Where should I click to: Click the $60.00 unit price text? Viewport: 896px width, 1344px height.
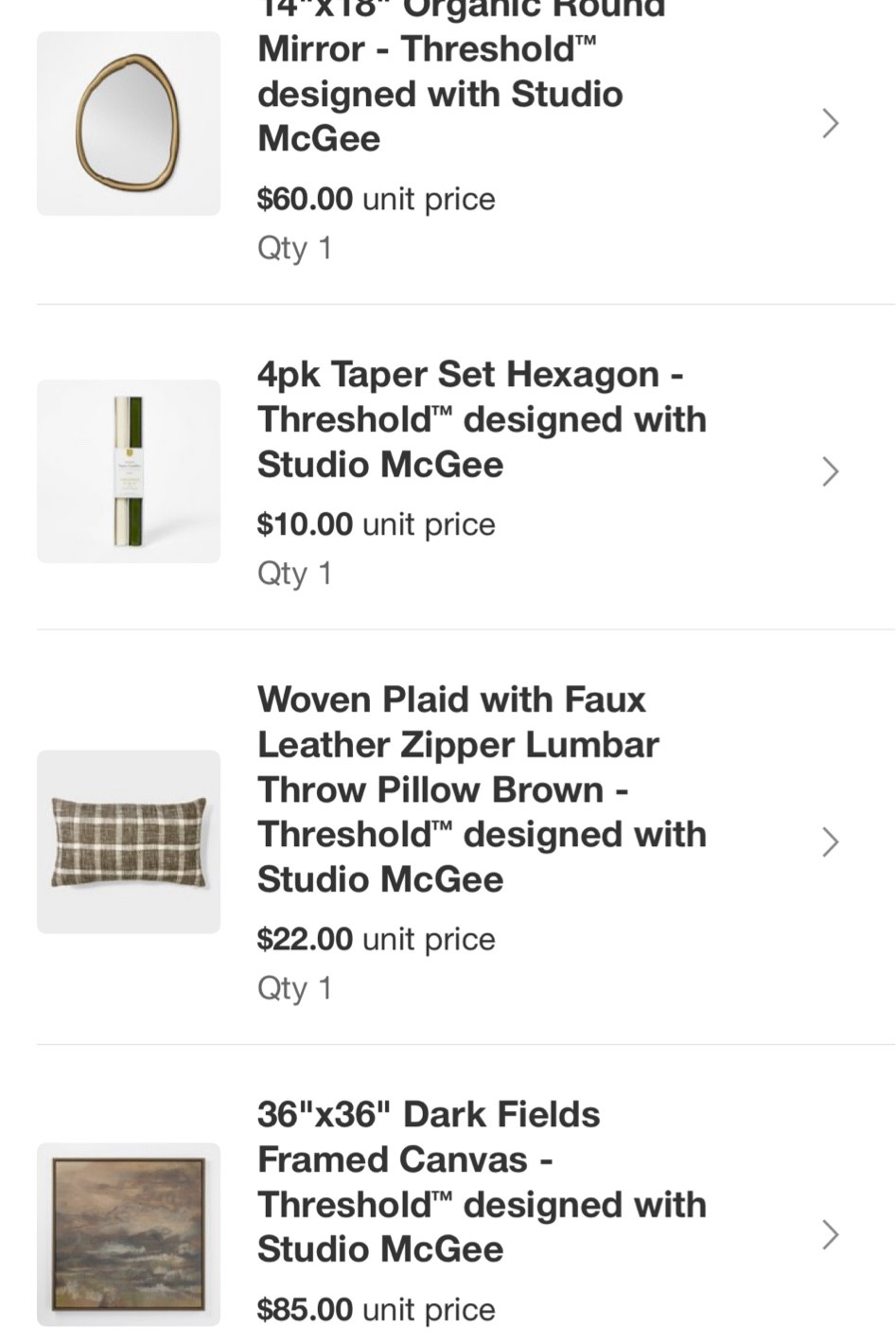(x=376, y=199)
